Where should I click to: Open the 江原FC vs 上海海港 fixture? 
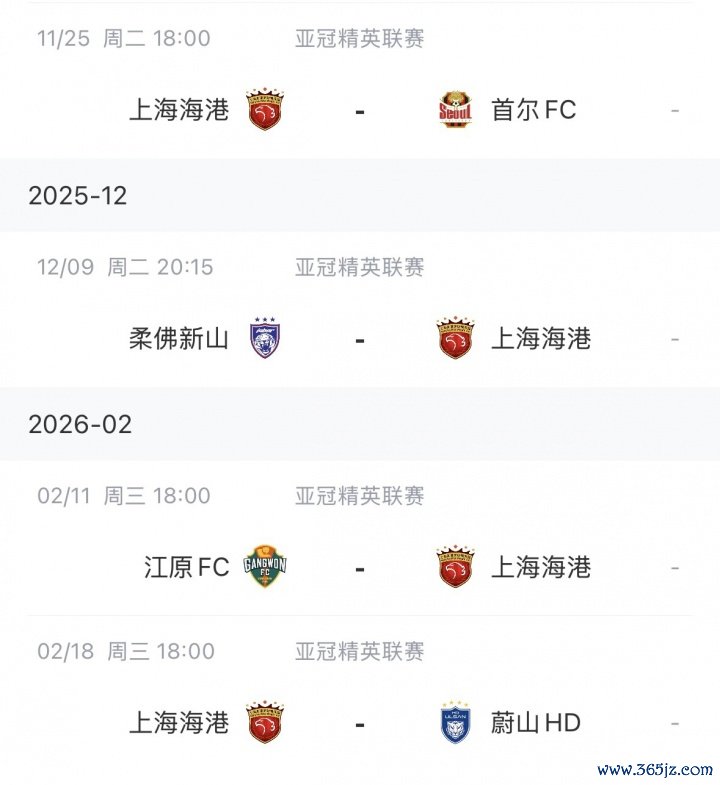coord(359,567)
